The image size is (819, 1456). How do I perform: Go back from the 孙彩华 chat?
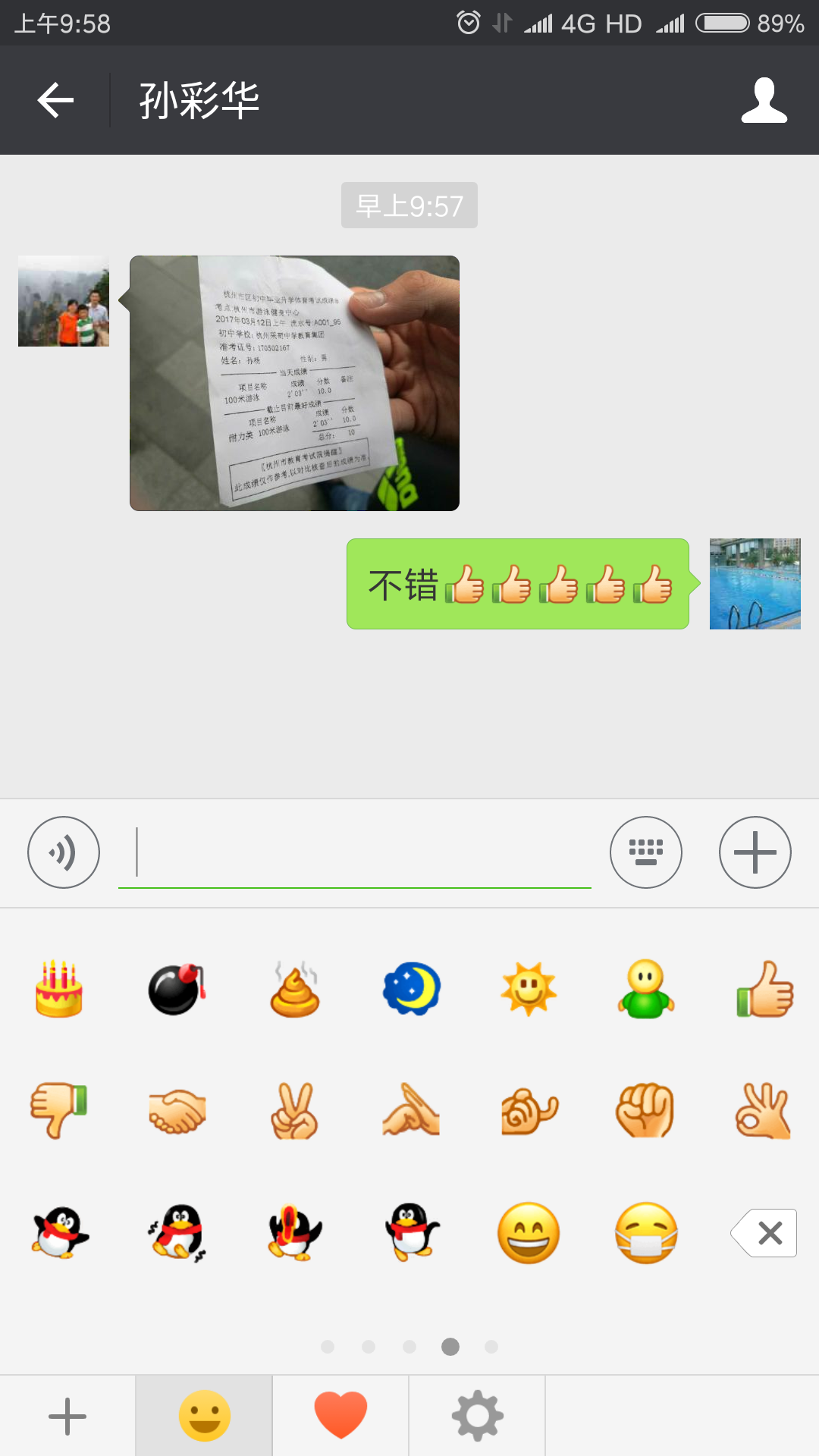coord(55,100)
